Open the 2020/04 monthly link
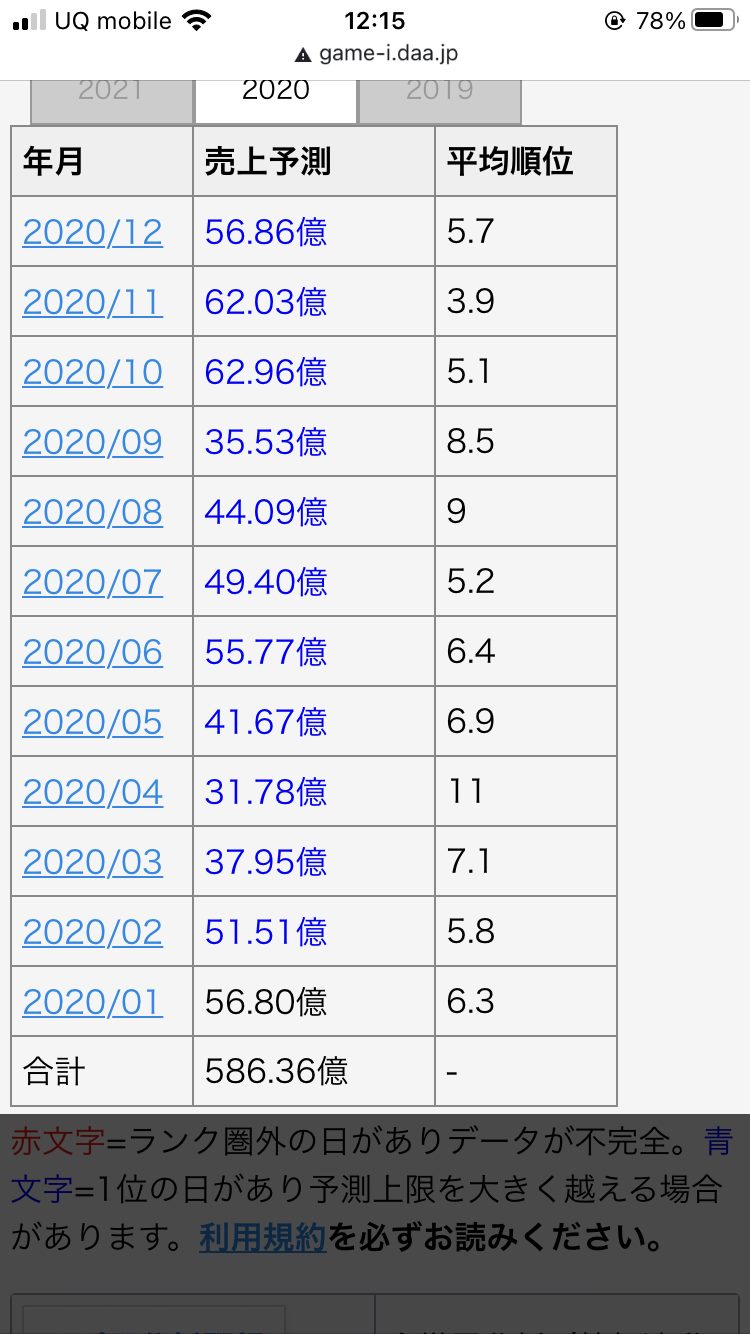 click(92, 792)
